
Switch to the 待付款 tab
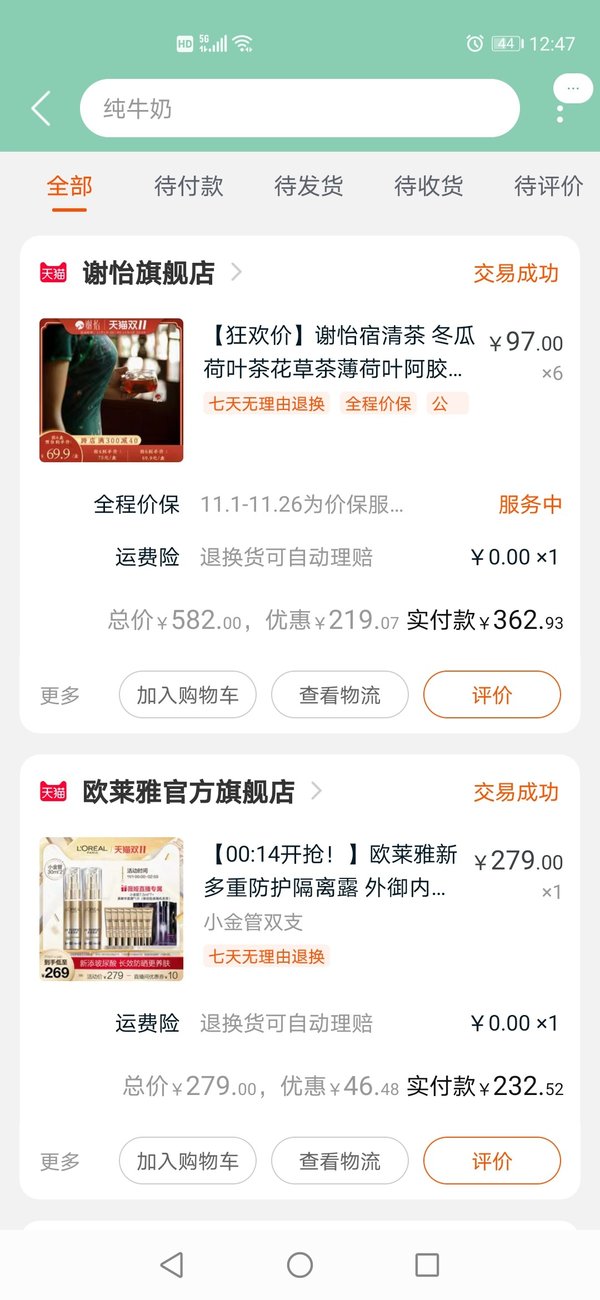pyautogui.click(x=189, y=186)
